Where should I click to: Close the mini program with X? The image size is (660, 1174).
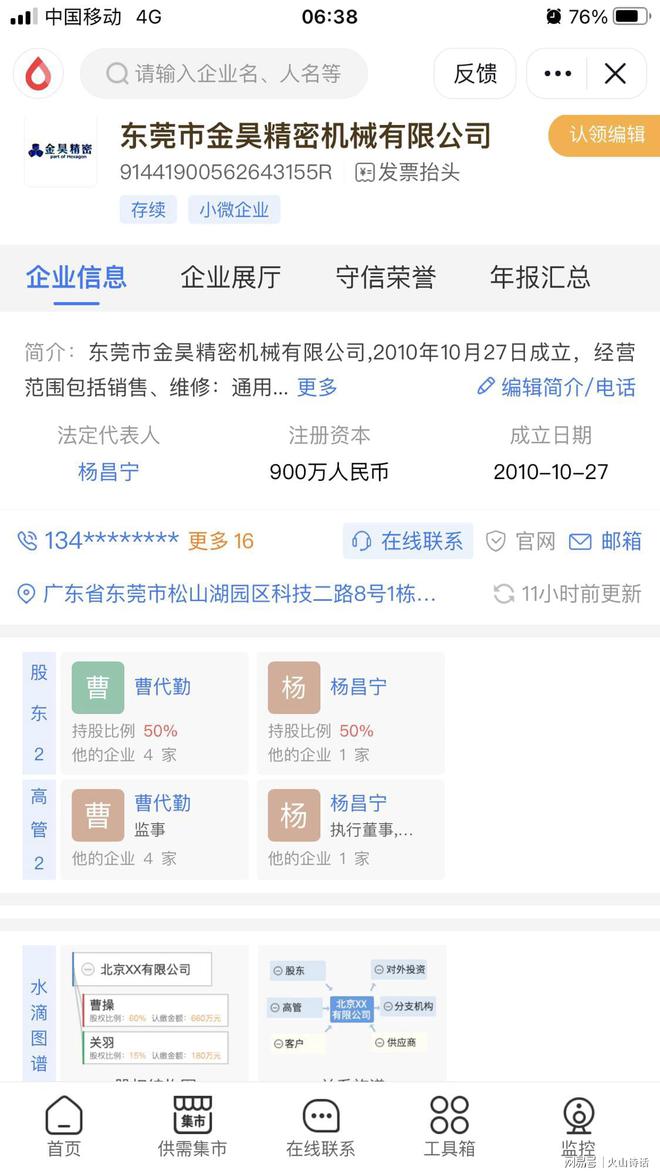click(x=615, y=73)
